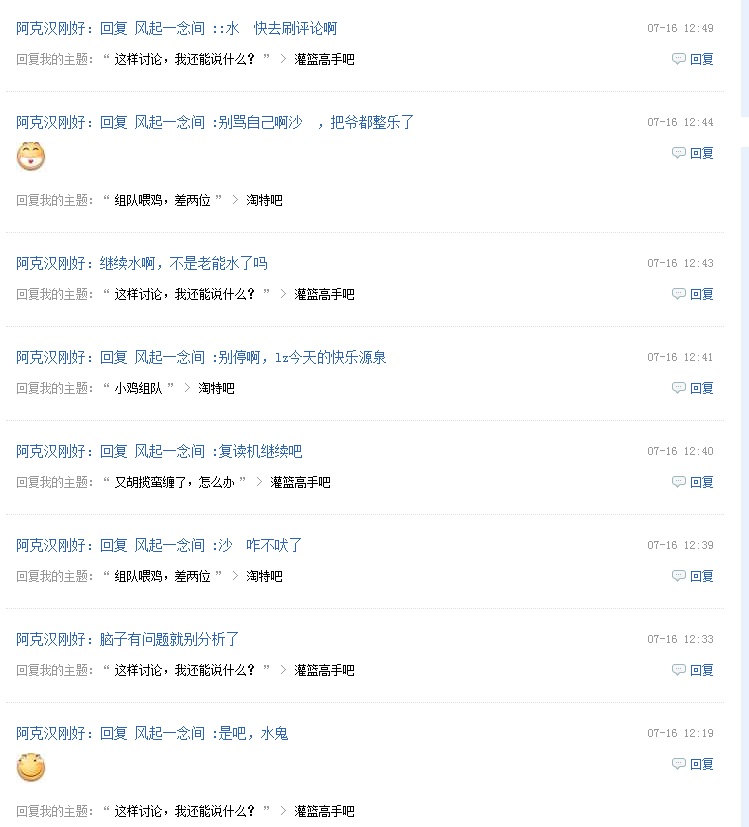
Task: Open the comment text '继续水啊,不是老能水了吗'
Action: click(183, 264)
